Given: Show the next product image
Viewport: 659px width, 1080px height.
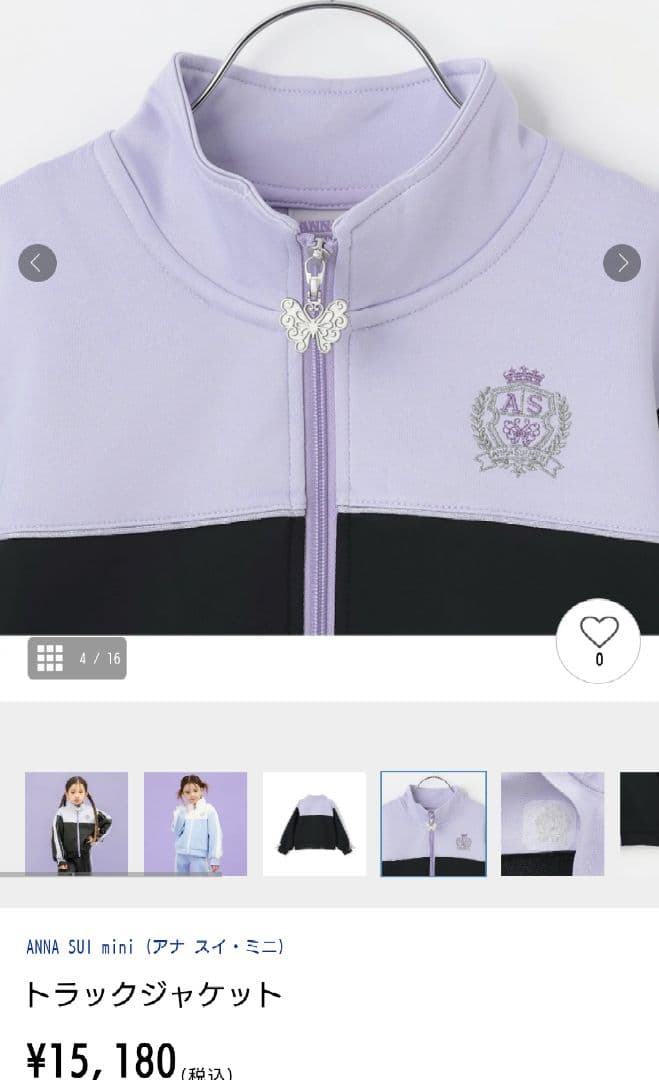Looking at the screenshot, I should click(x=621, y=263).
